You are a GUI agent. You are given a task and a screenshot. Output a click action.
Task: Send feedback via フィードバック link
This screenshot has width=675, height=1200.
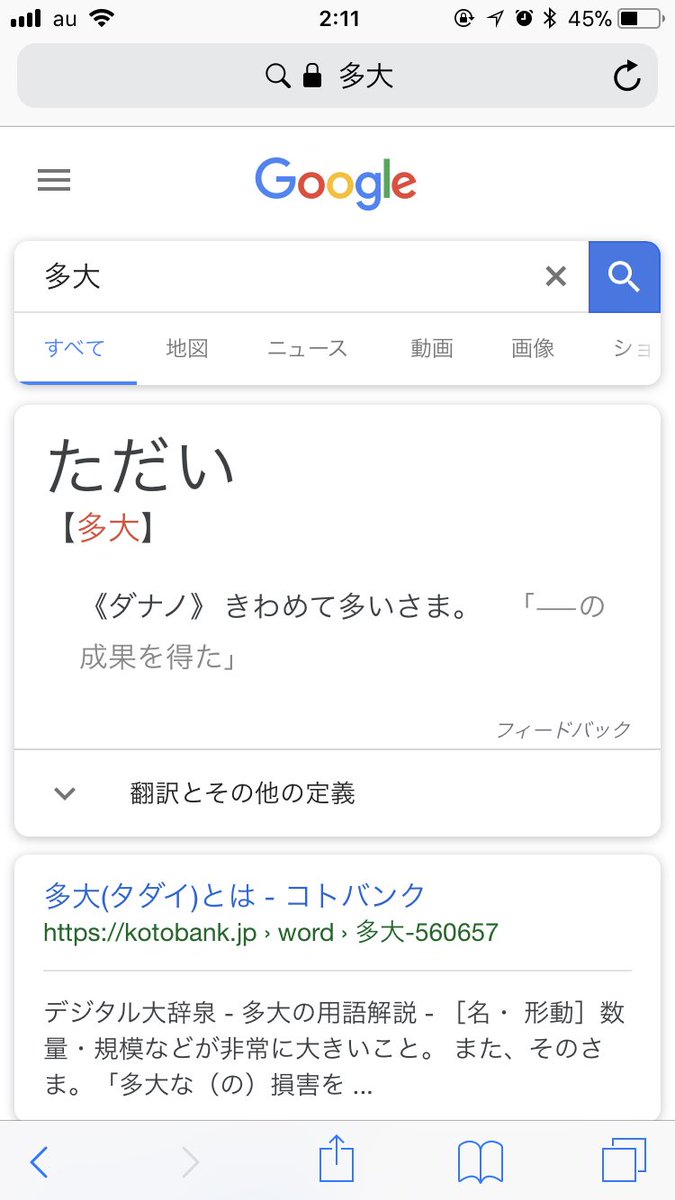[564, 730]
